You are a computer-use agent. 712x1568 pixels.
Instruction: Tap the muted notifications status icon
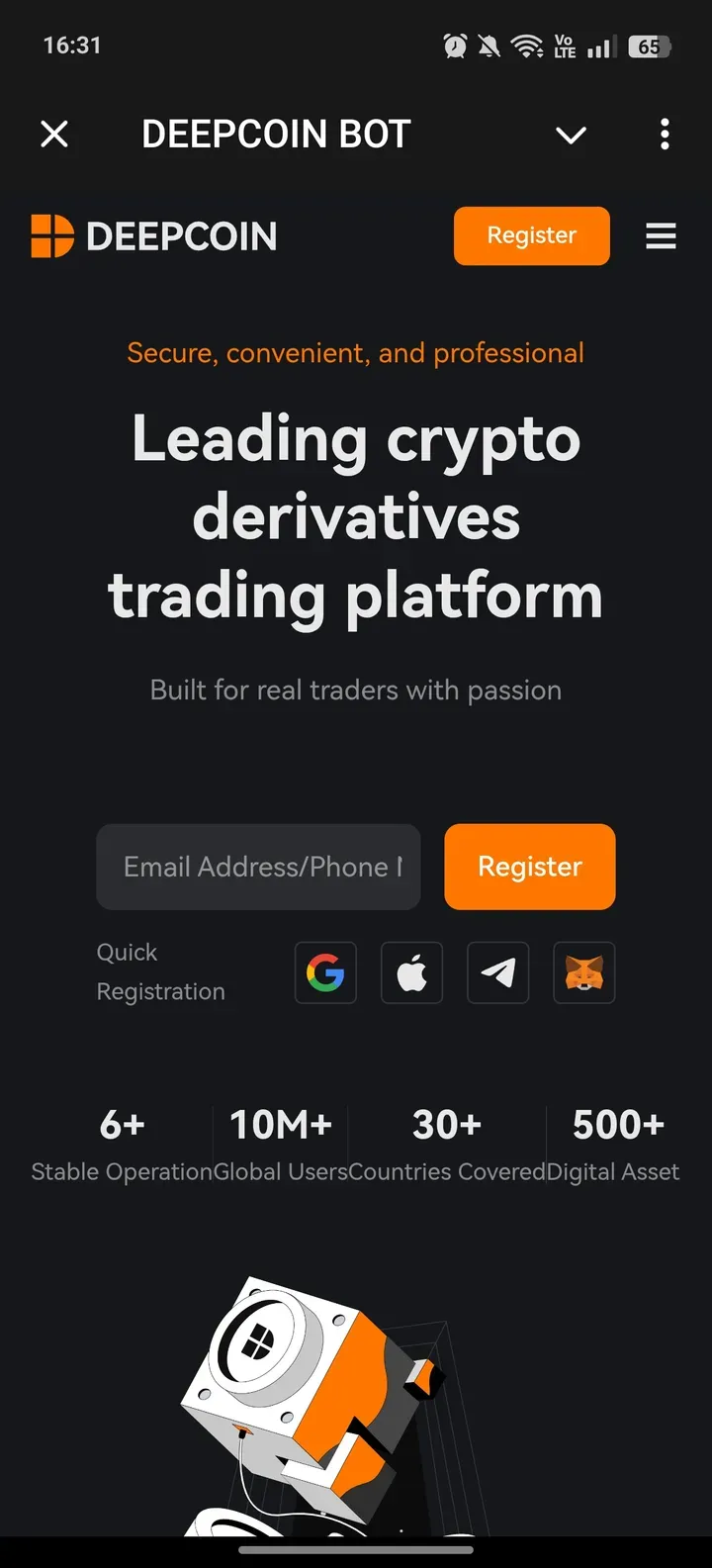(490, 45)
